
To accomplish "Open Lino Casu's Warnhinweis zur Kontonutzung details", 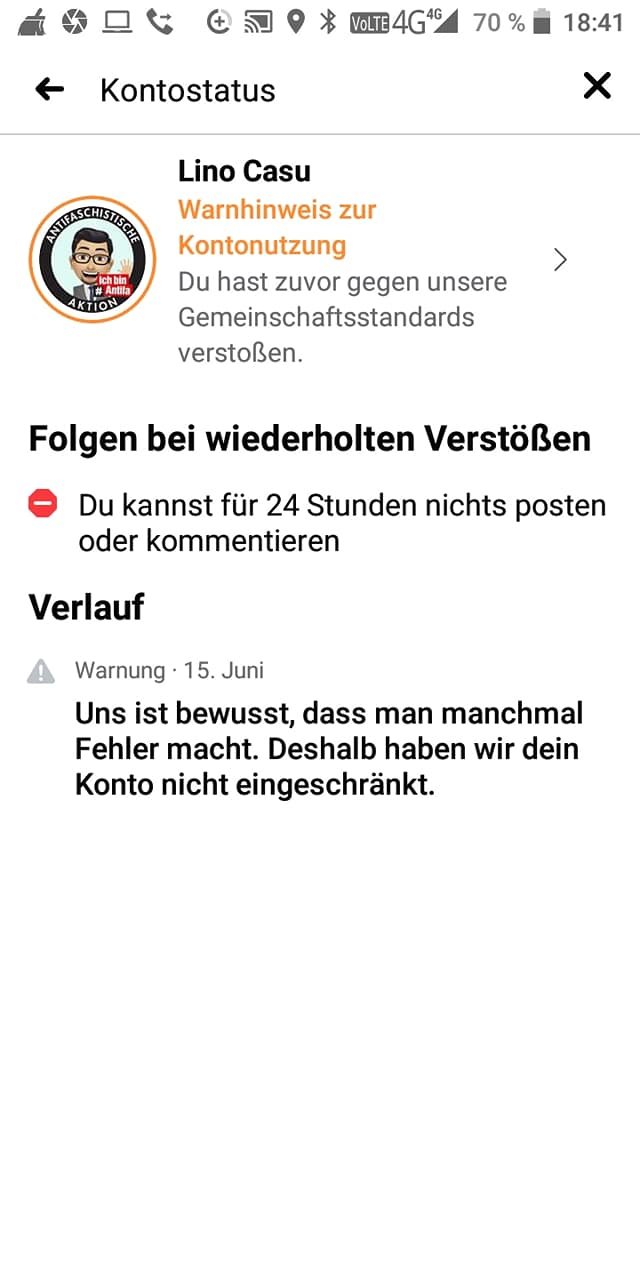I will (x=320, y=262).
